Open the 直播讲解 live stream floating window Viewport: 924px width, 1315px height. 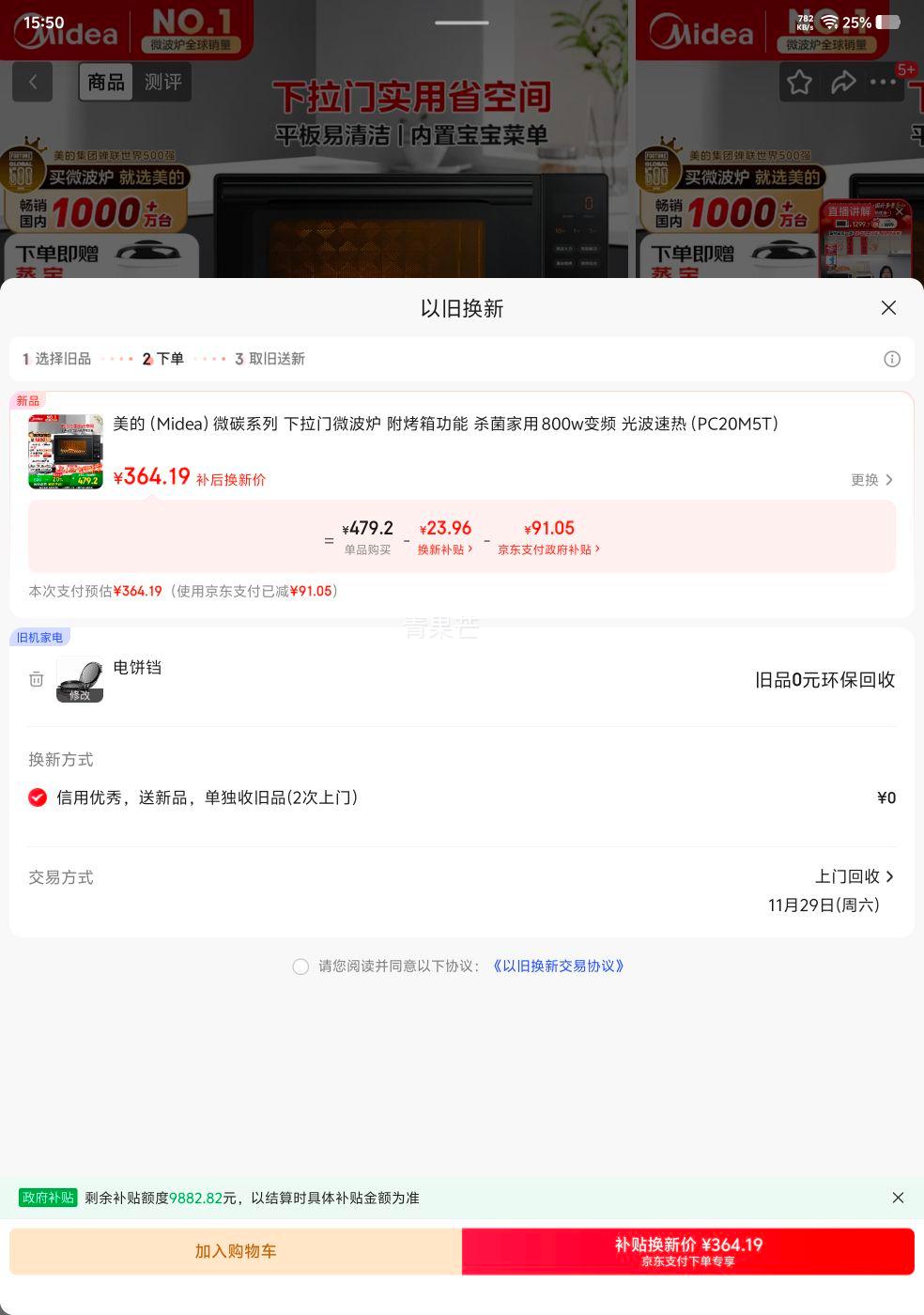tap(868, 237)
